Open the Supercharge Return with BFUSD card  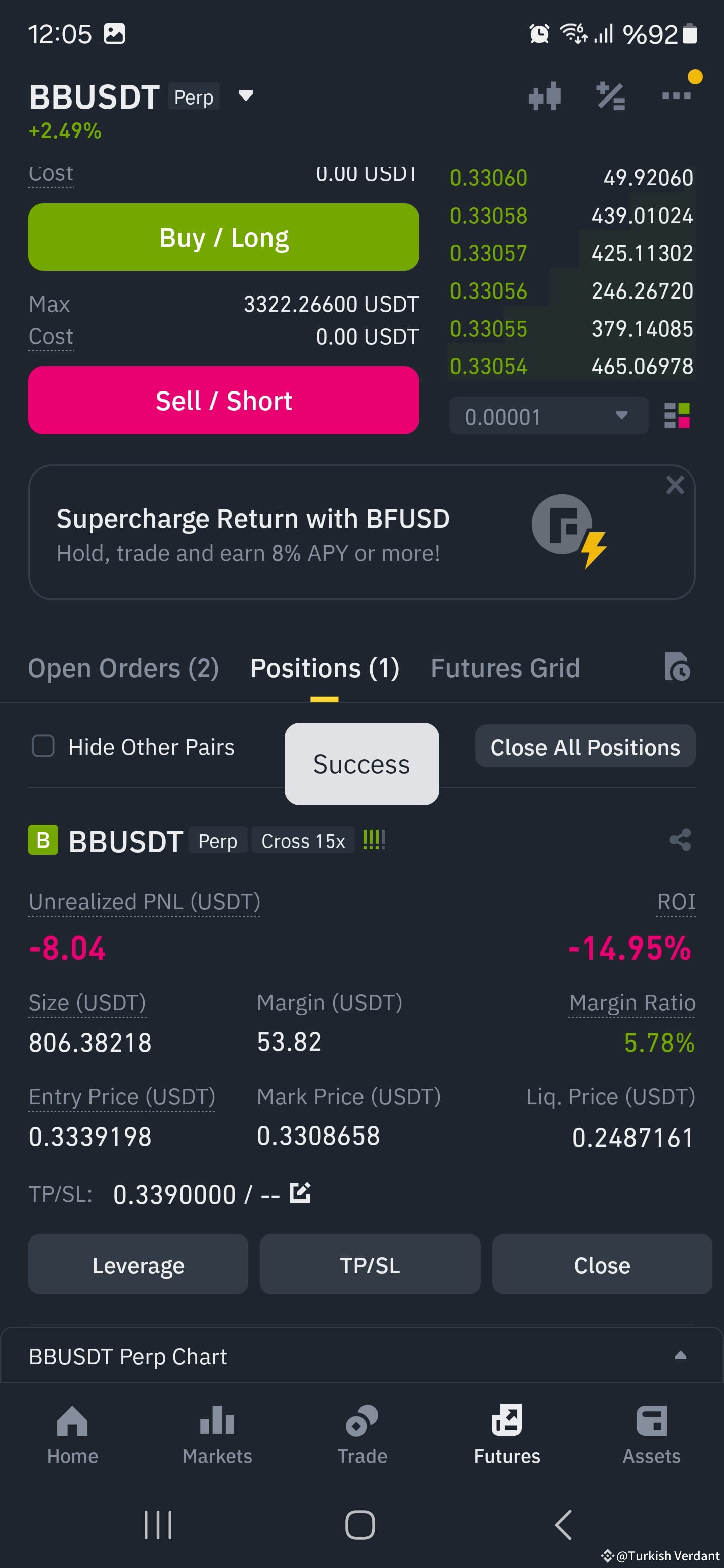click(x=361, y=533)
